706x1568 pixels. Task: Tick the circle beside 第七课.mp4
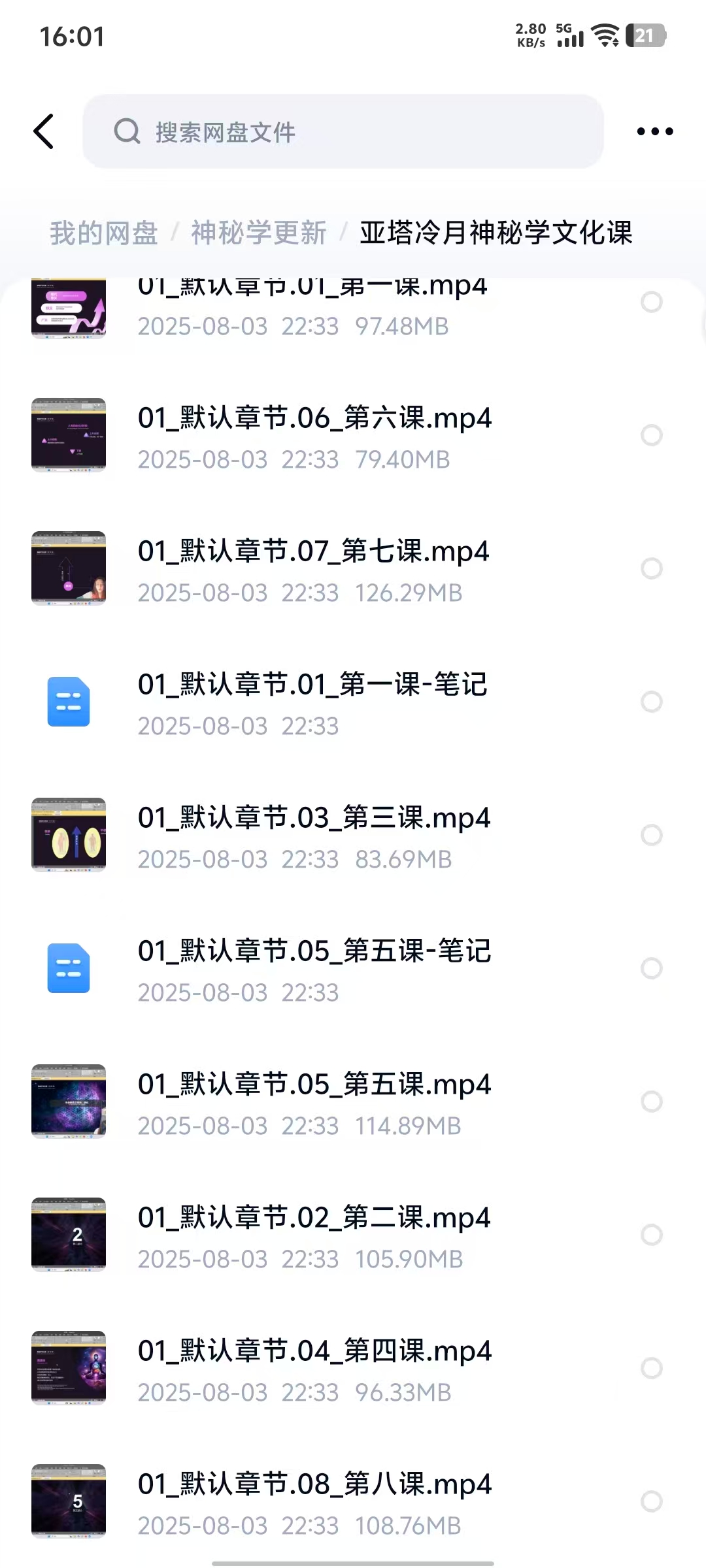[651, 568]
